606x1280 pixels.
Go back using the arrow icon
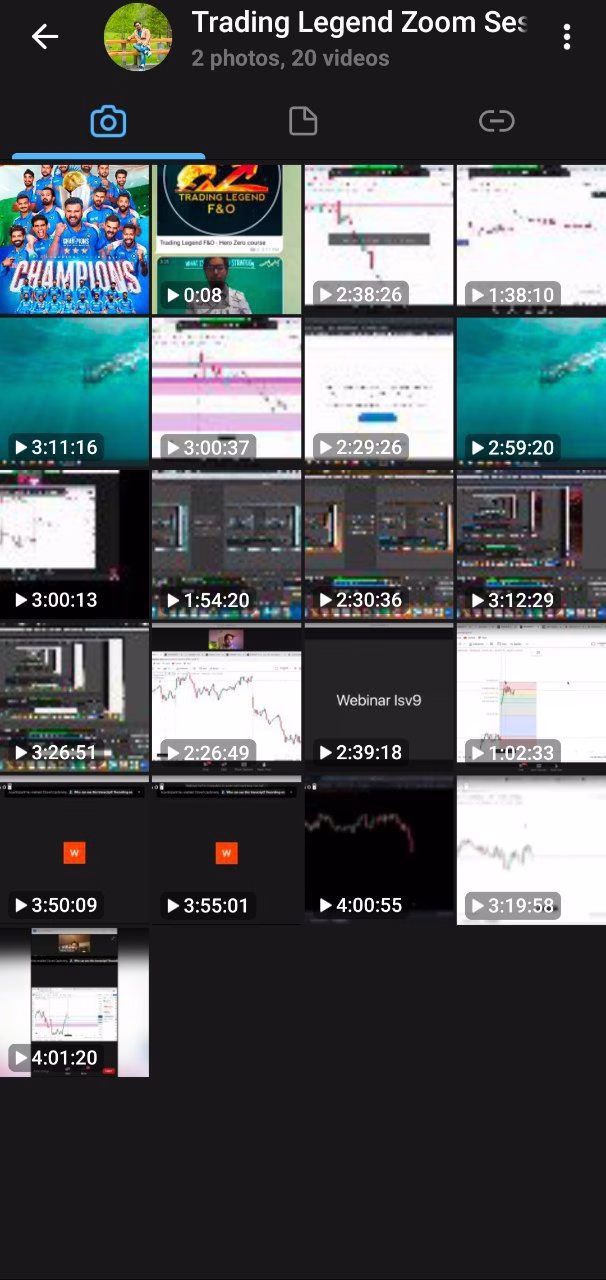(x=44, y=37)
